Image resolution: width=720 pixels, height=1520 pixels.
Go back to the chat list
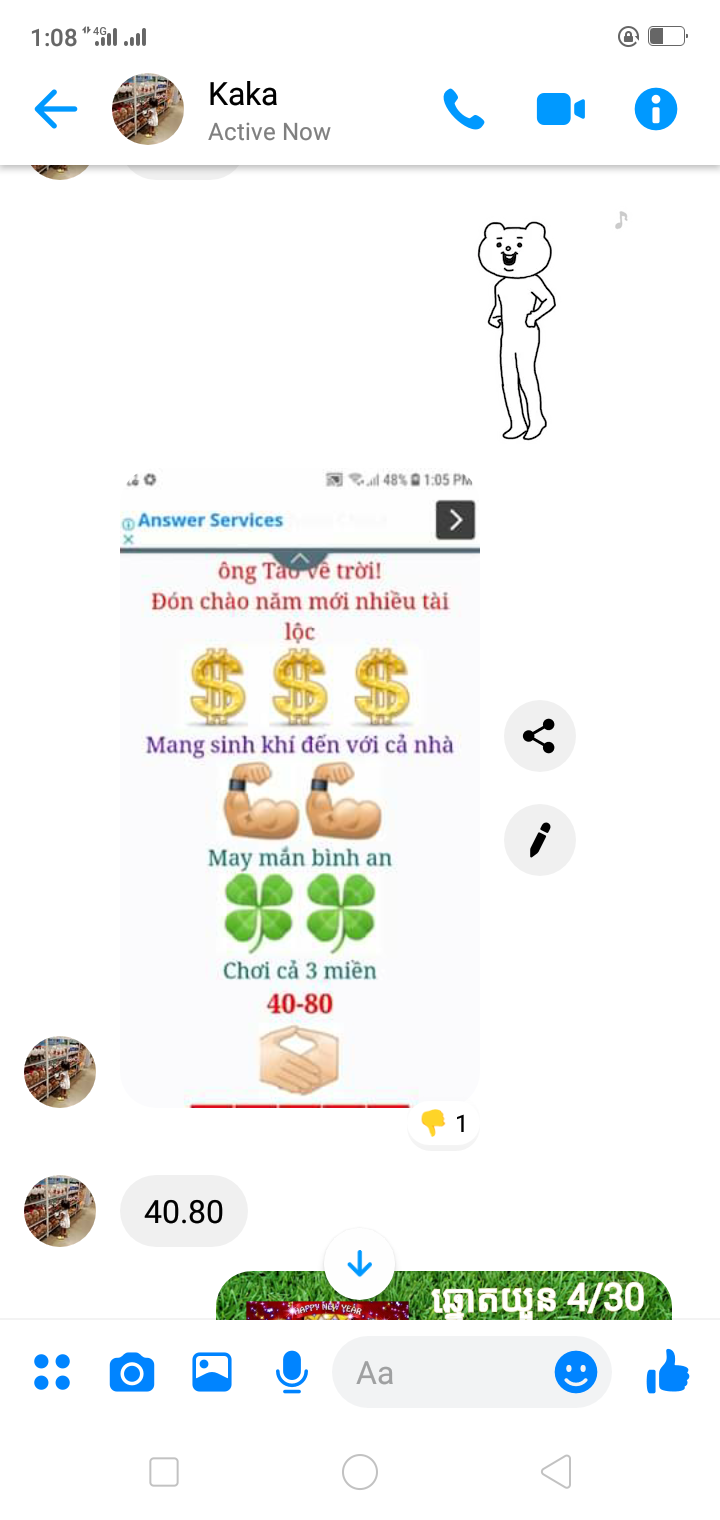coord(55,109)
